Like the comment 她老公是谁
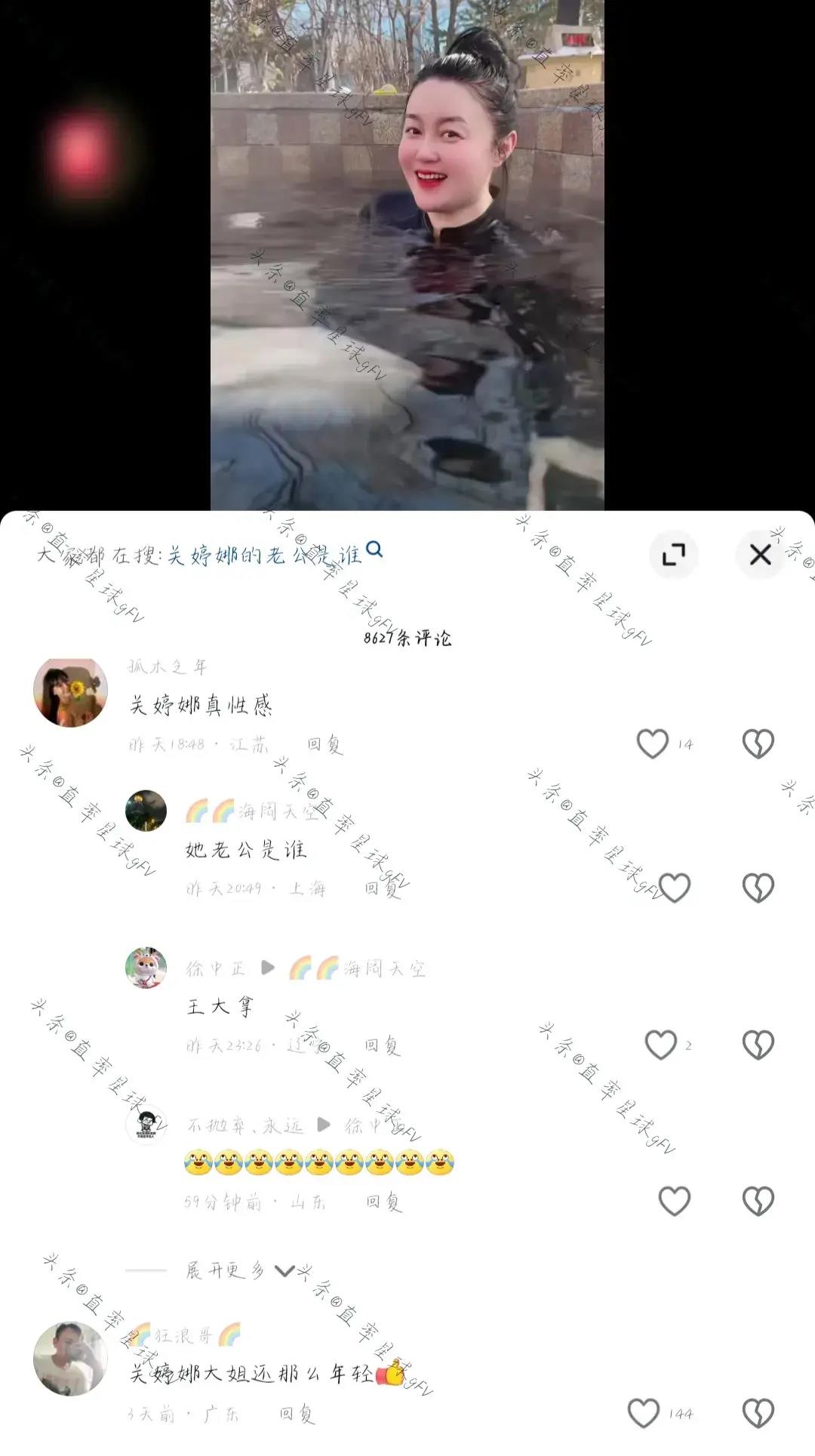Screen dimensions: 815x1456 click(x=675, y=888)
